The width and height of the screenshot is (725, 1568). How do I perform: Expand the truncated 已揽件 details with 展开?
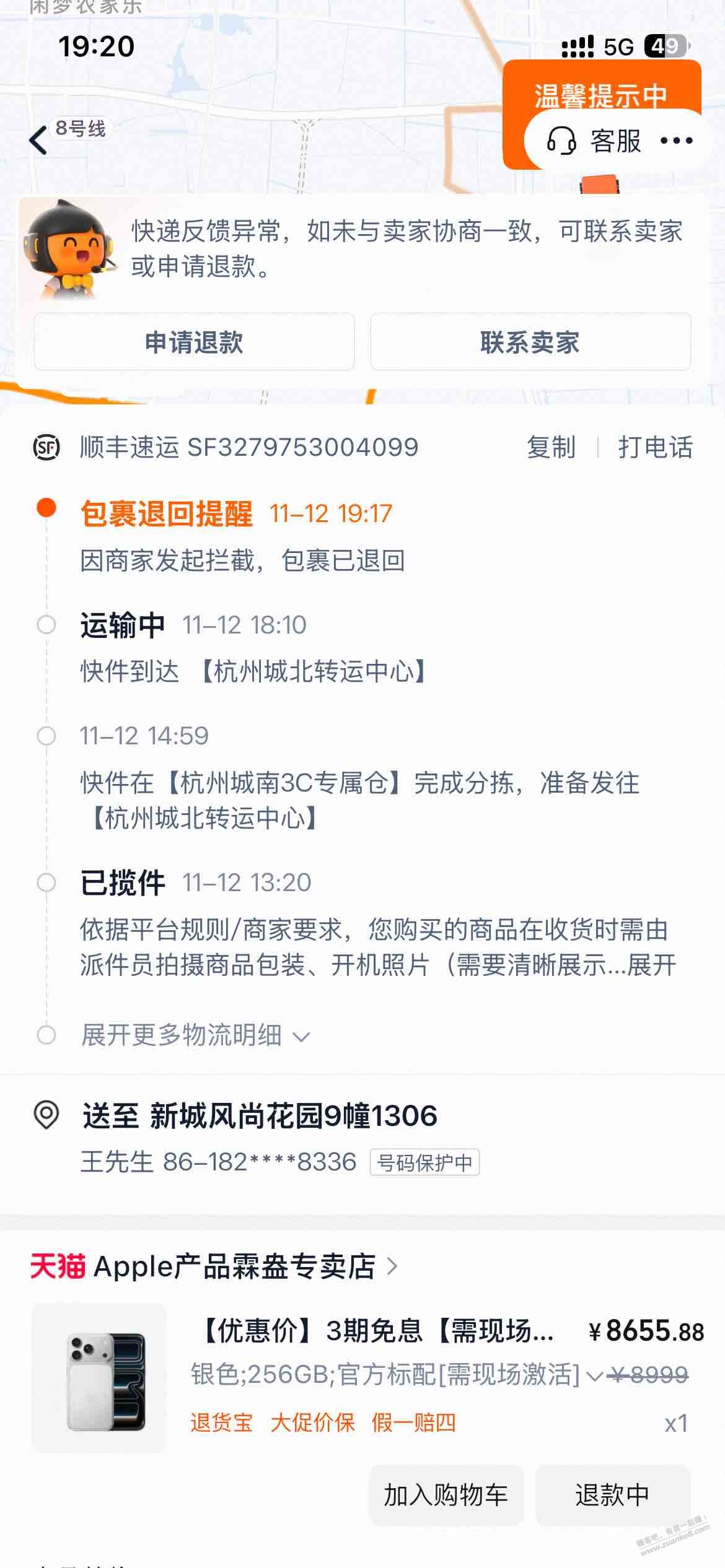pyautogui.click(x=652, y=965)
